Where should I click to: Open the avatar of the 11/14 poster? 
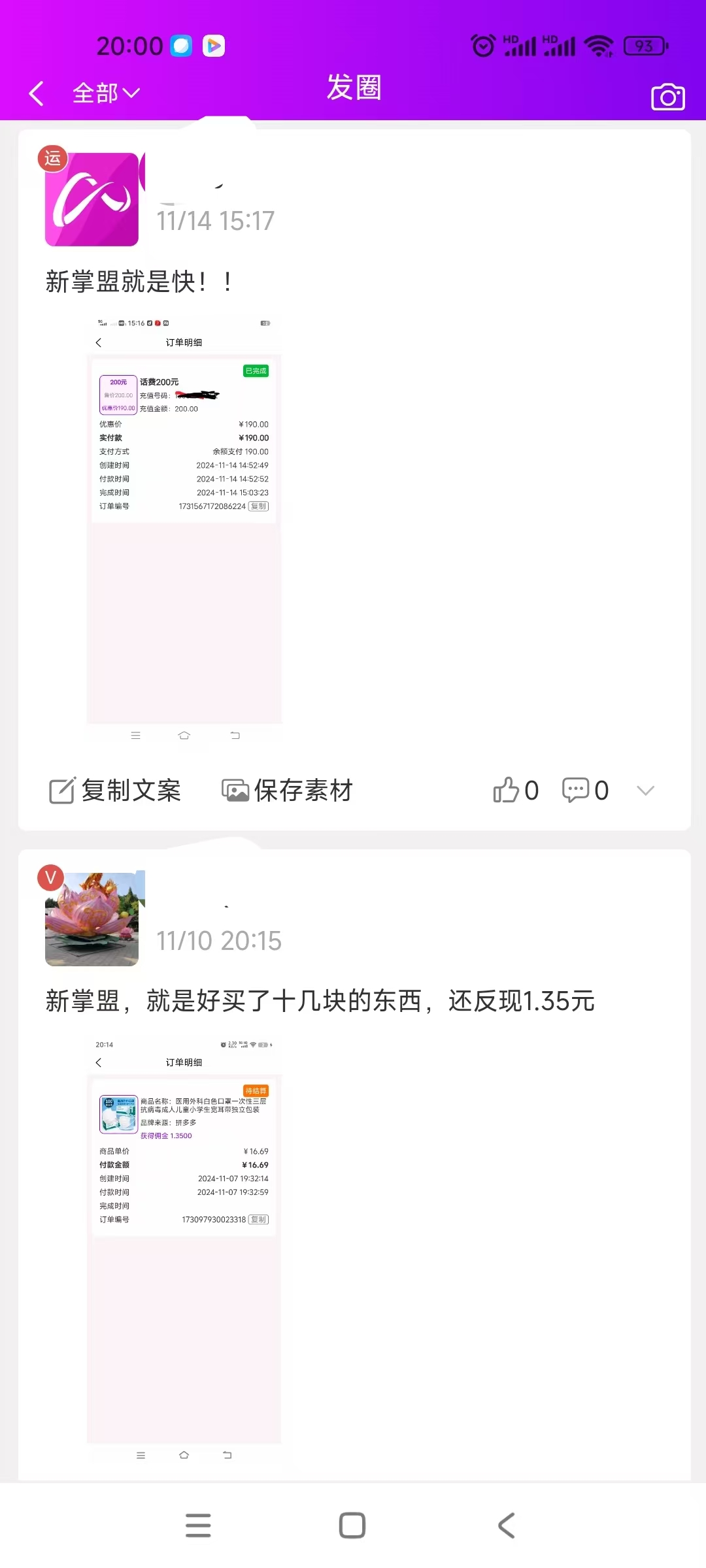(x=92, y=199)
